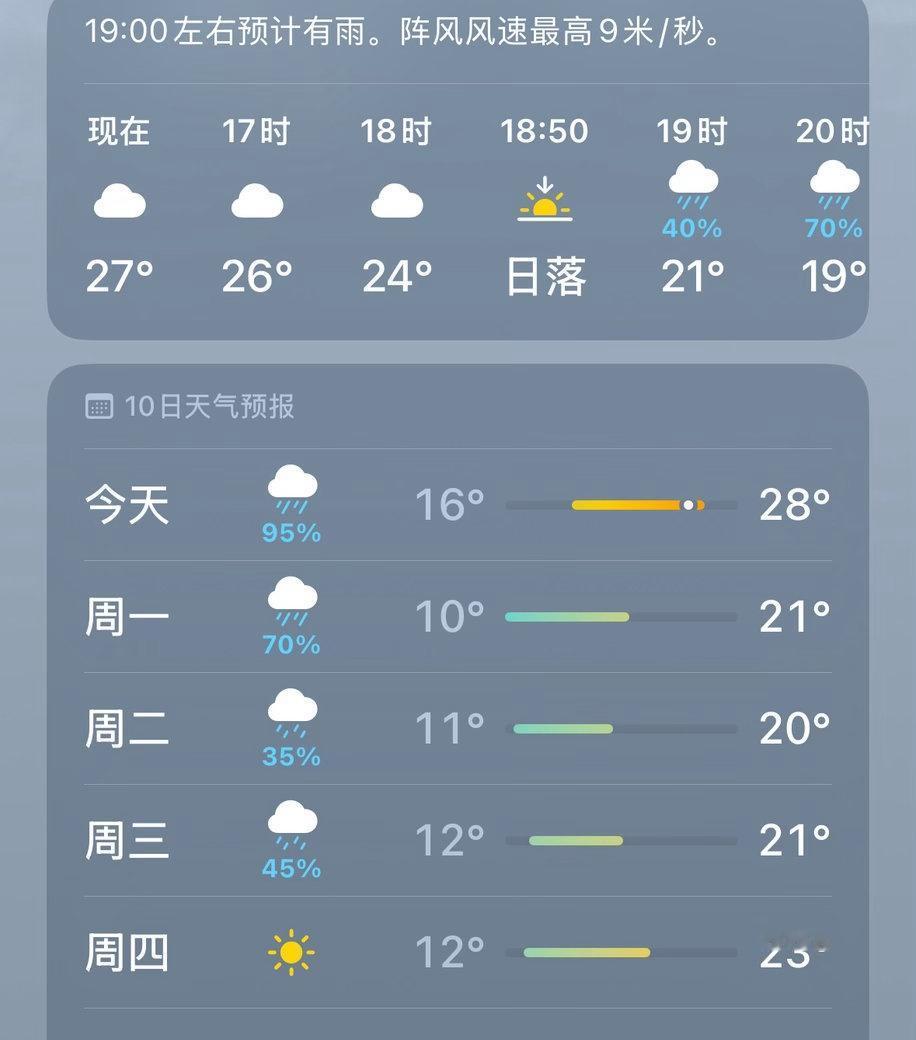Tap the calendar icon beside 10日天气预报

coord(101,406)
